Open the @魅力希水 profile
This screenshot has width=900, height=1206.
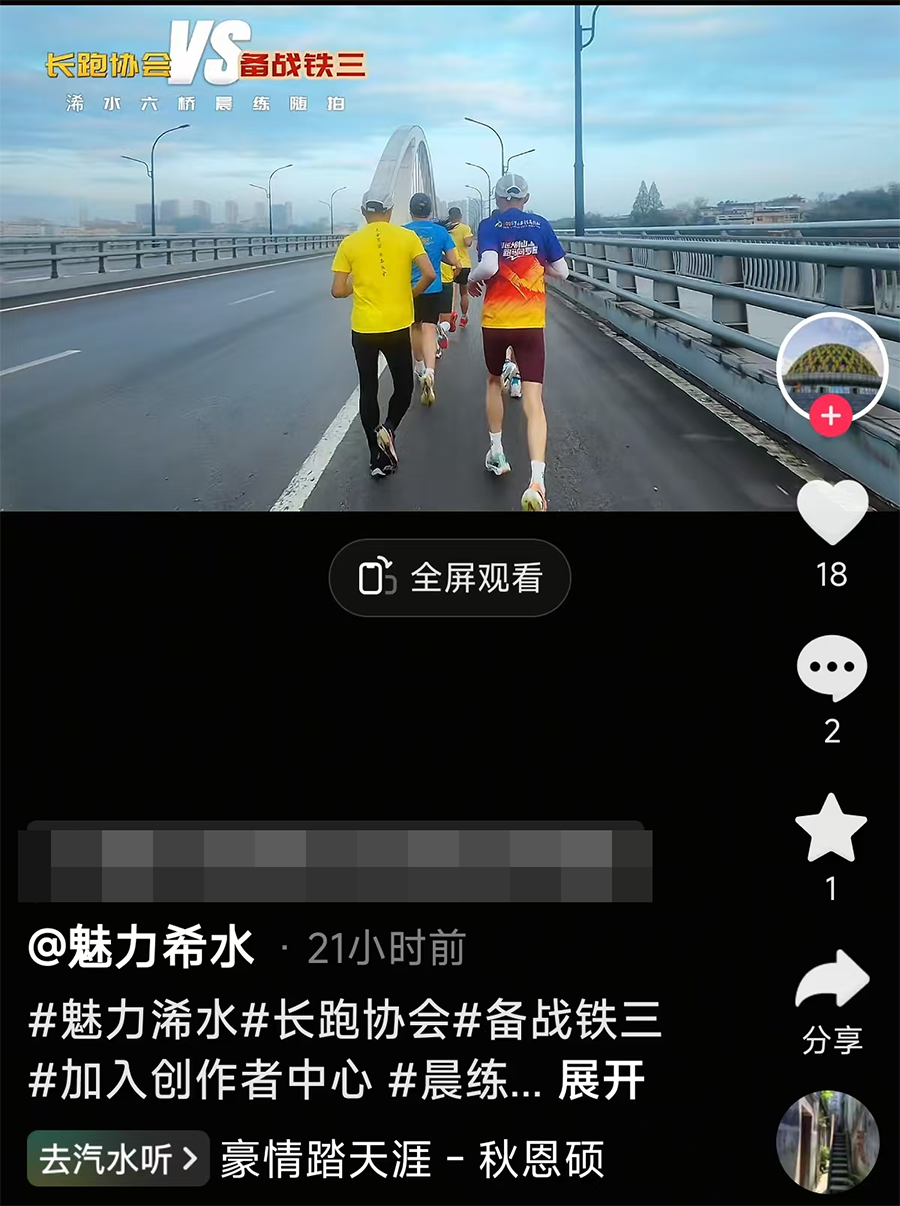click(x=142, y=947)
